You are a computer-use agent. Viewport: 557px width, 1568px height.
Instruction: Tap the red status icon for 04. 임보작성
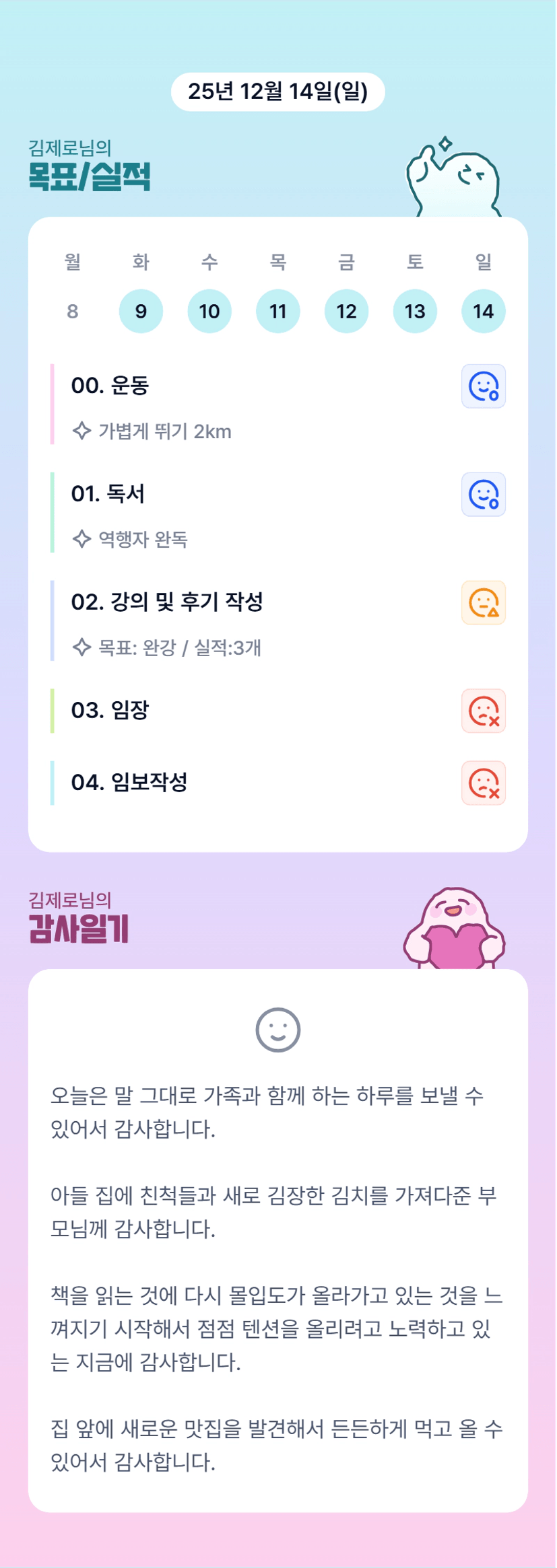pyautogui.click(x=484, y=783)
